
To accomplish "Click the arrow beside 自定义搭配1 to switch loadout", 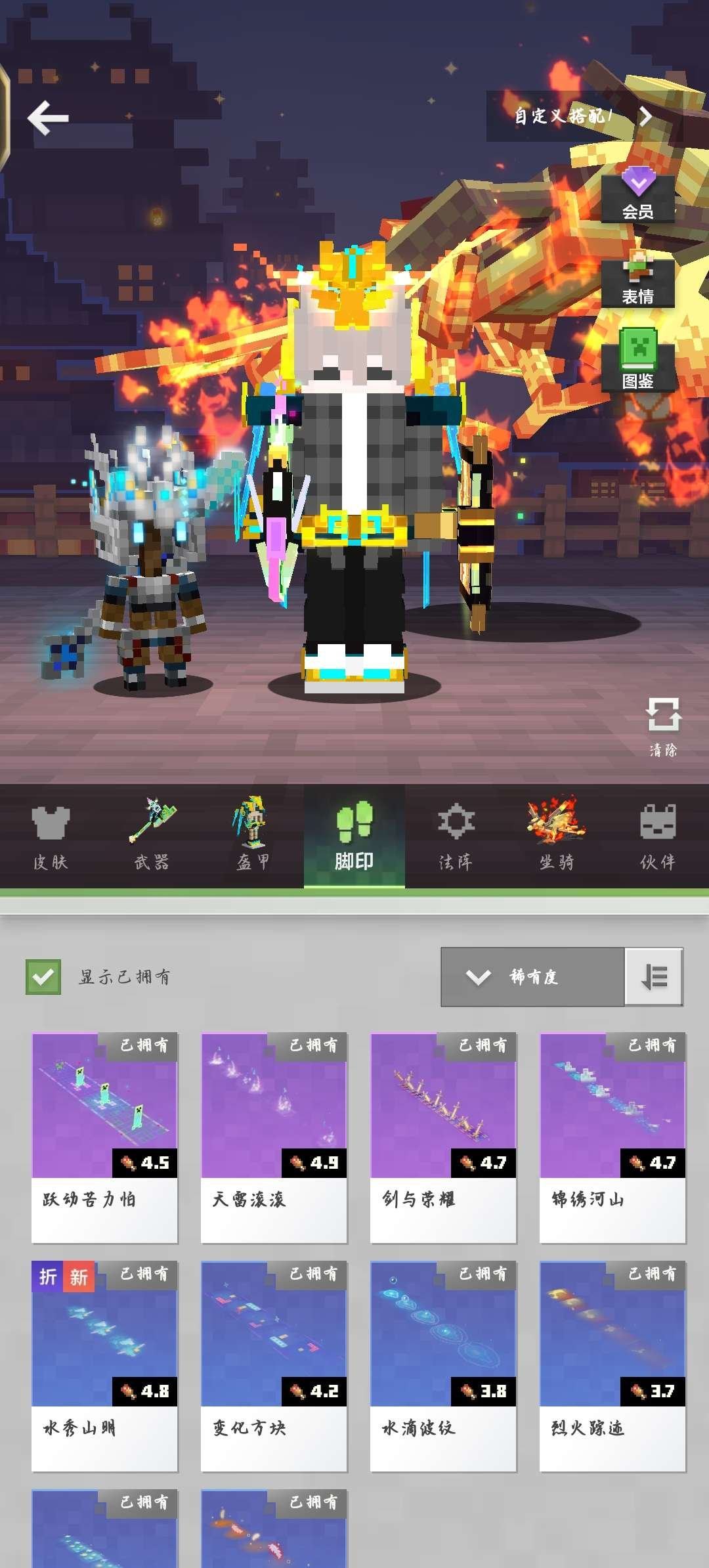I will [647, 117].
